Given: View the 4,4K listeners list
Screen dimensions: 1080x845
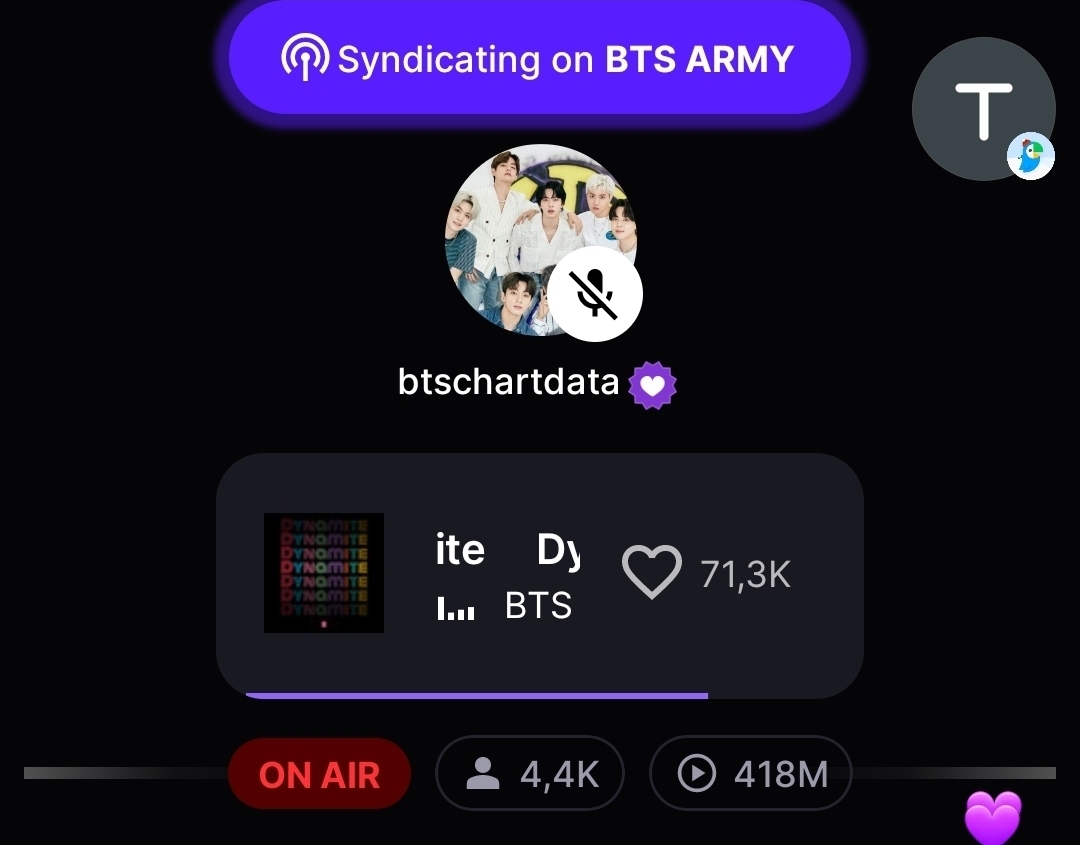Looking at the screenshot, I should click(530, 774).
